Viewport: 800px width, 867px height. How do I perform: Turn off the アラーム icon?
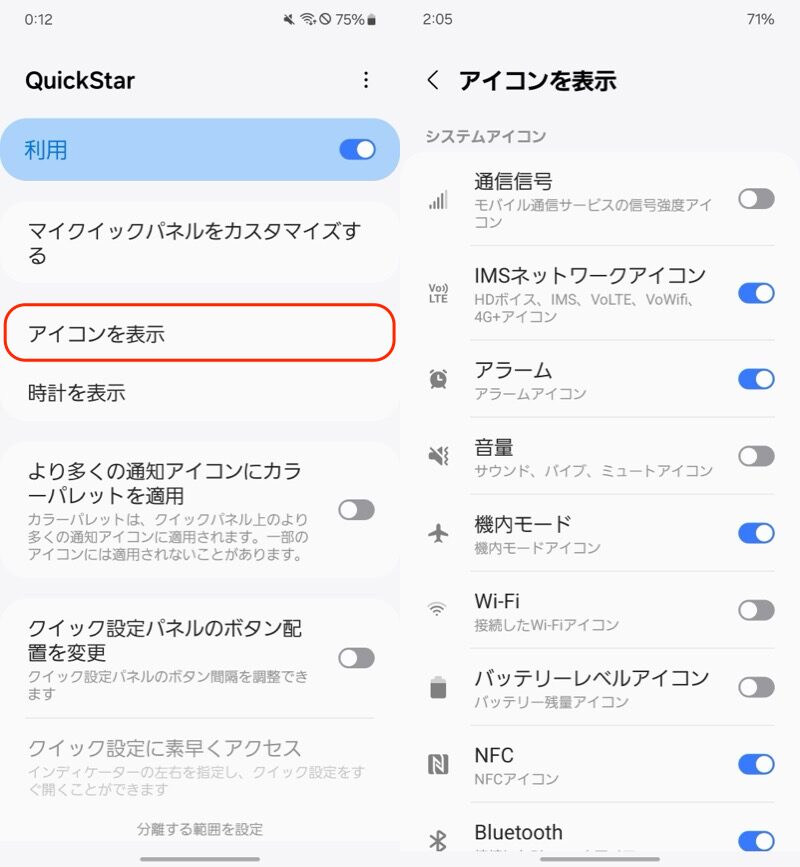756,379
